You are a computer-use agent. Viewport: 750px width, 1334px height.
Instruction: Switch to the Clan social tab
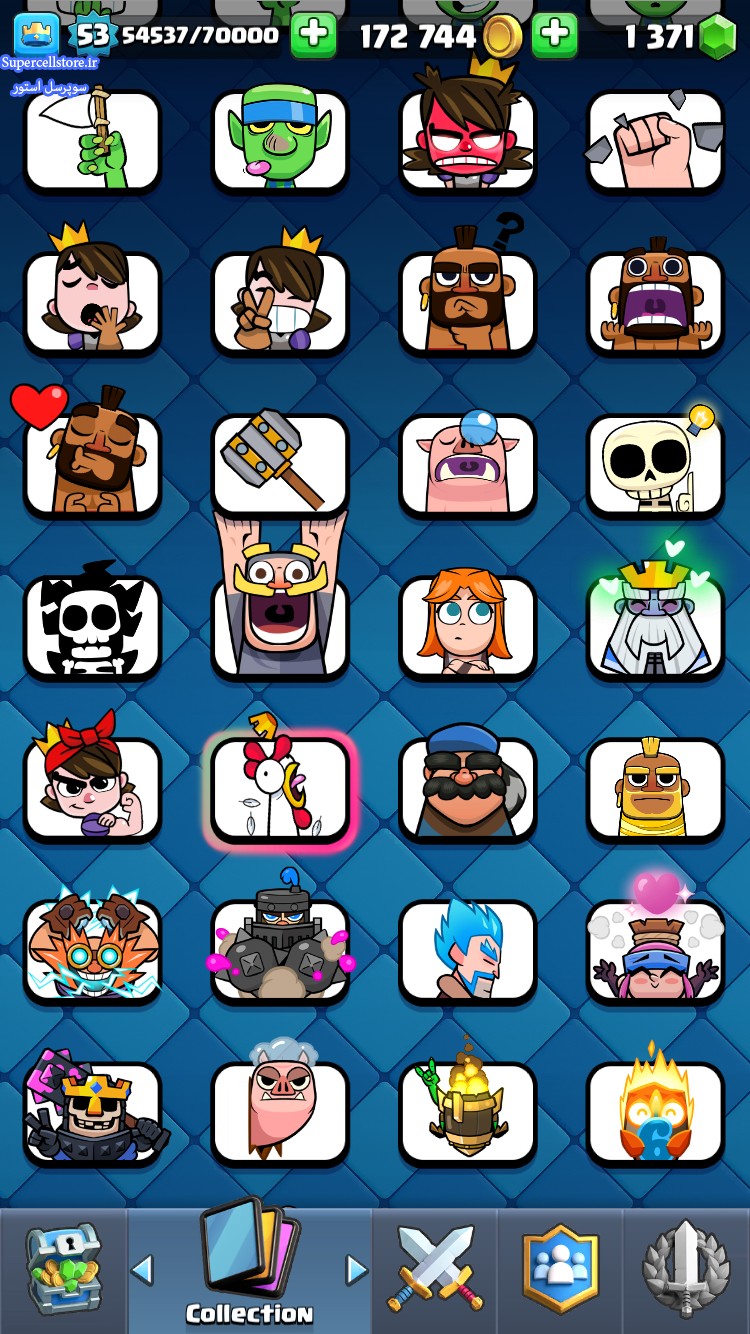pos(561,1270)
